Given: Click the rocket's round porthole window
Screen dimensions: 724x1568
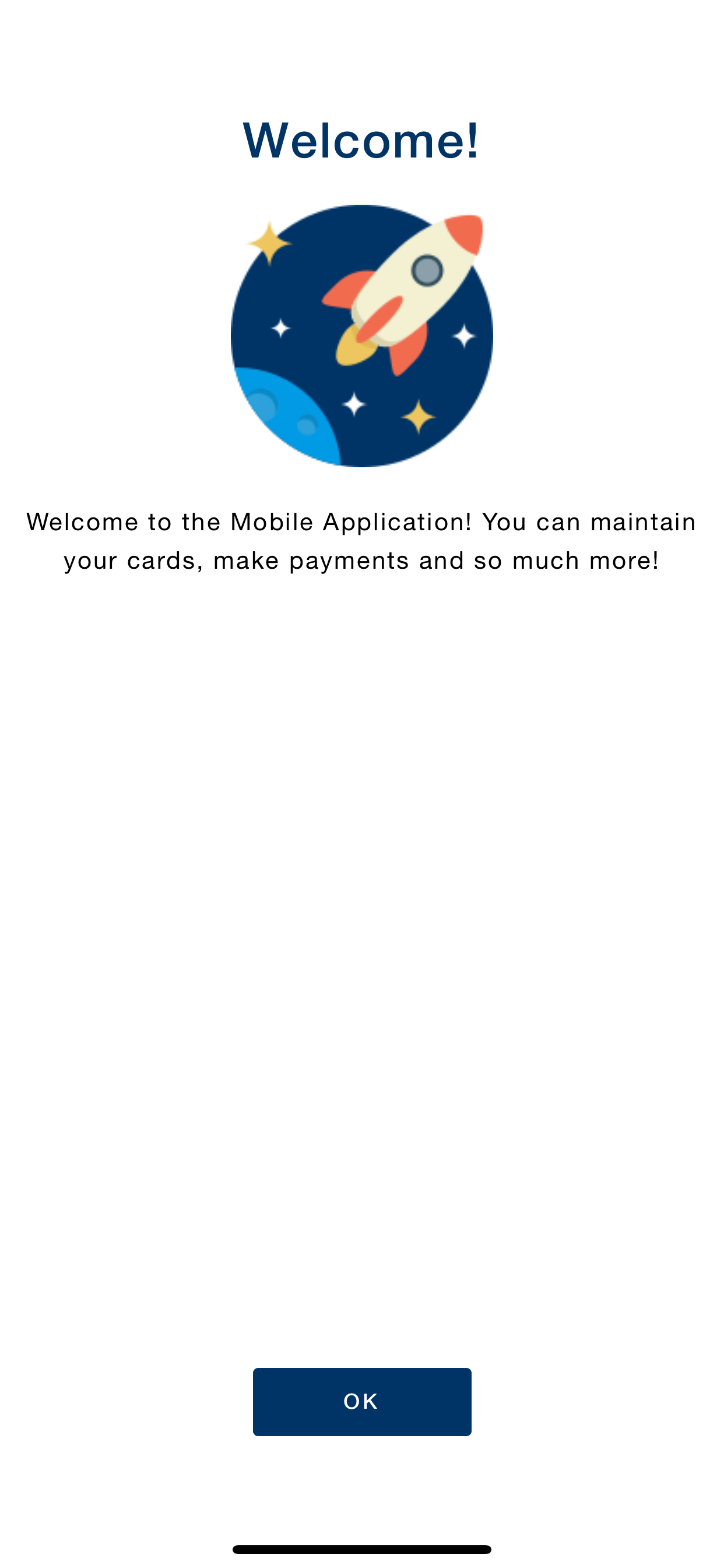Looking at the screenshot, I should pos(427,271).
